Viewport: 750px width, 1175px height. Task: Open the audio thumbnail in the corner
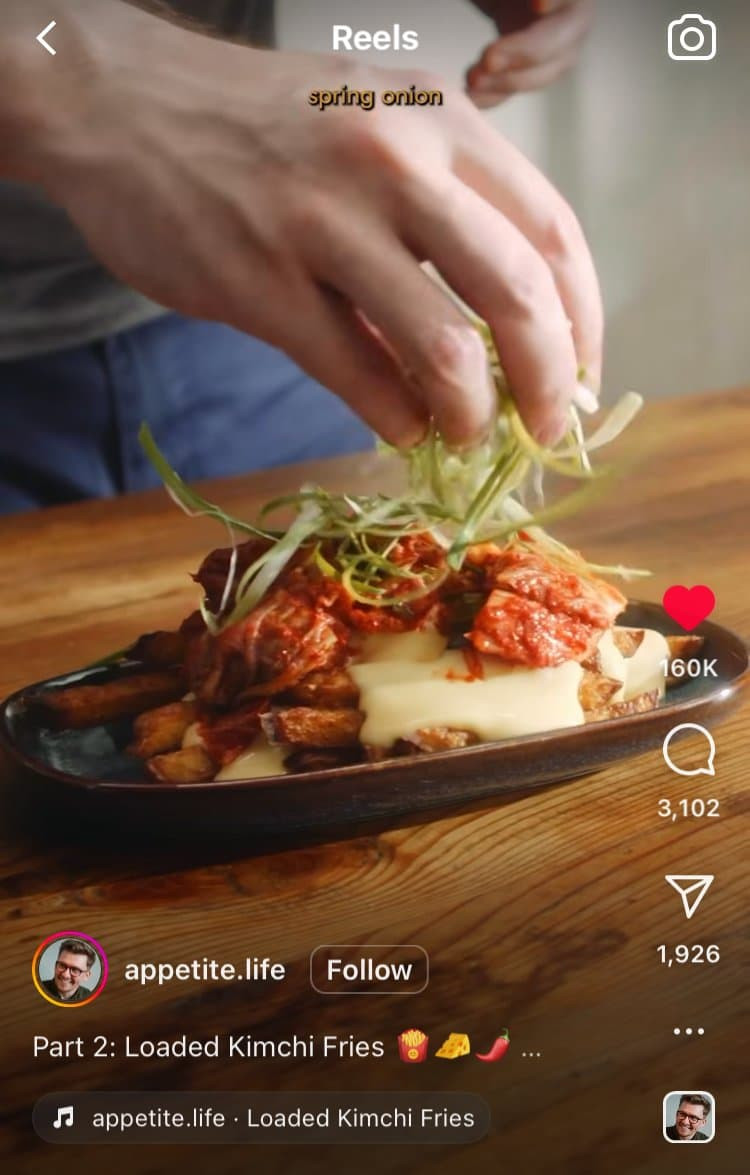coord(689,1117)
